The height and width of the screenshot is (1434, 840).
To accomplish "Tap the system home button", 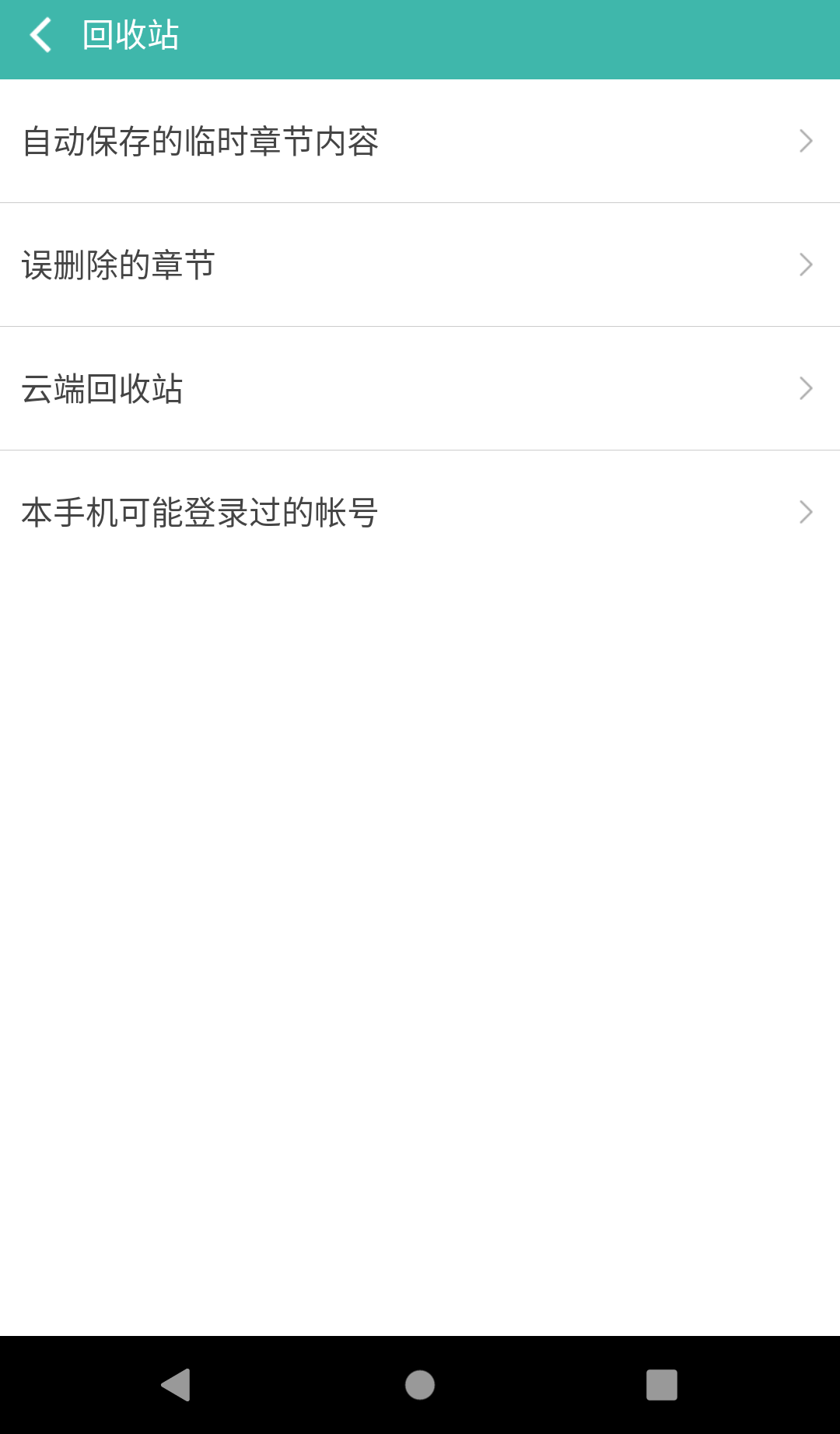I will (420, 1385).
